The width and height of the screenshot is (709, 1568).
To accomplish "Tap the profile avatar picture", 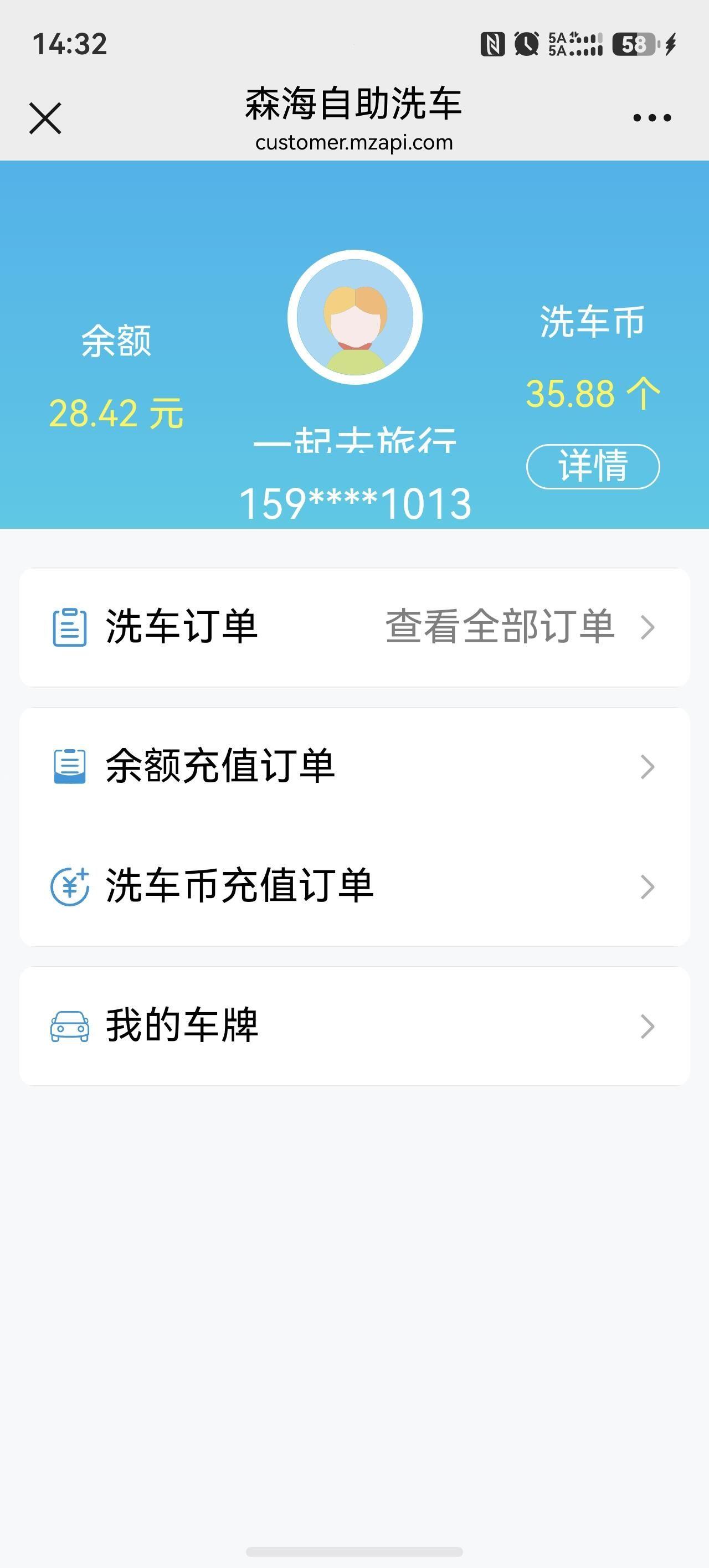I will click(x=355, y=317).
